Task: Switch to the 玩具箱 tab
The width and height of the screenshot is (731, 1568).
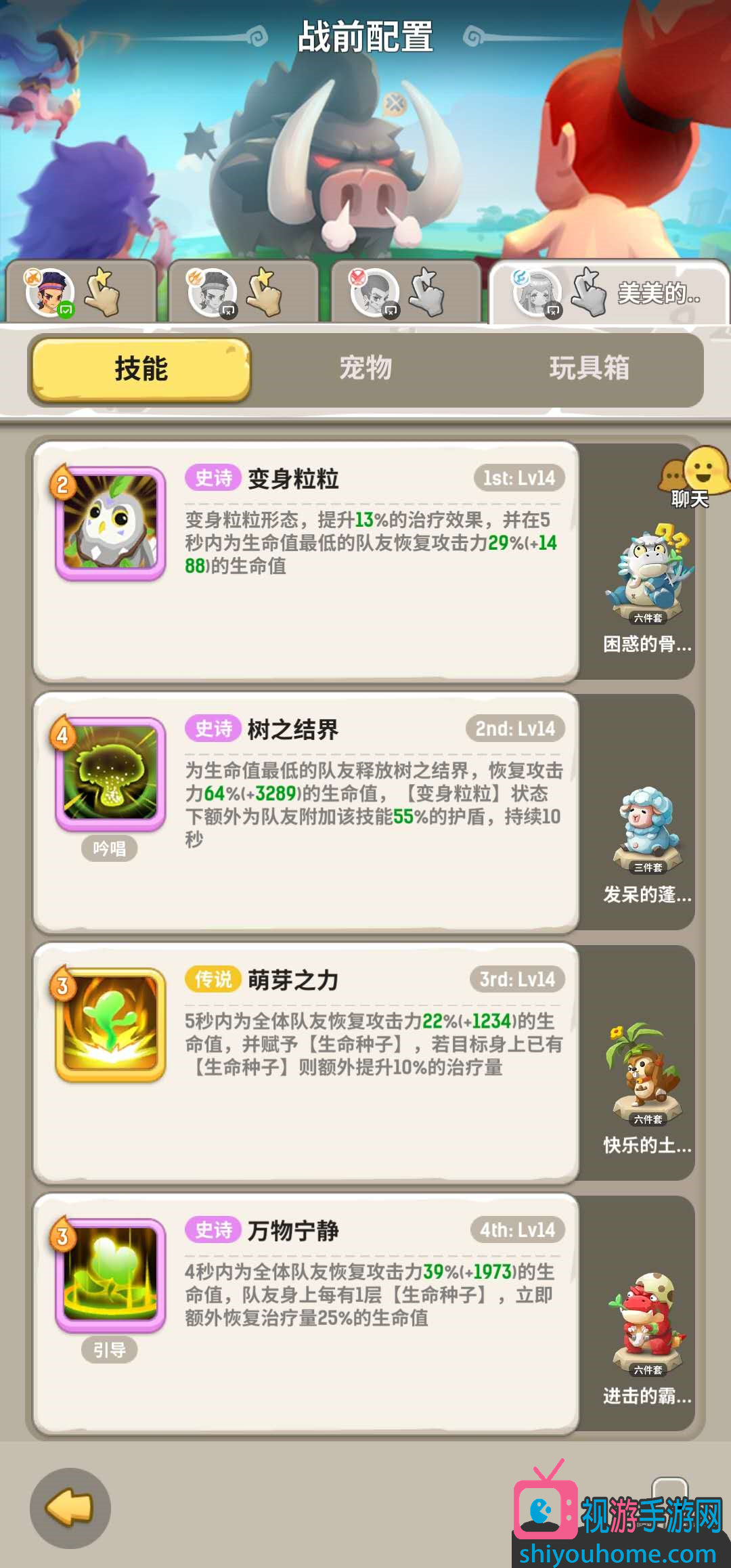Action: click(589, 368)
